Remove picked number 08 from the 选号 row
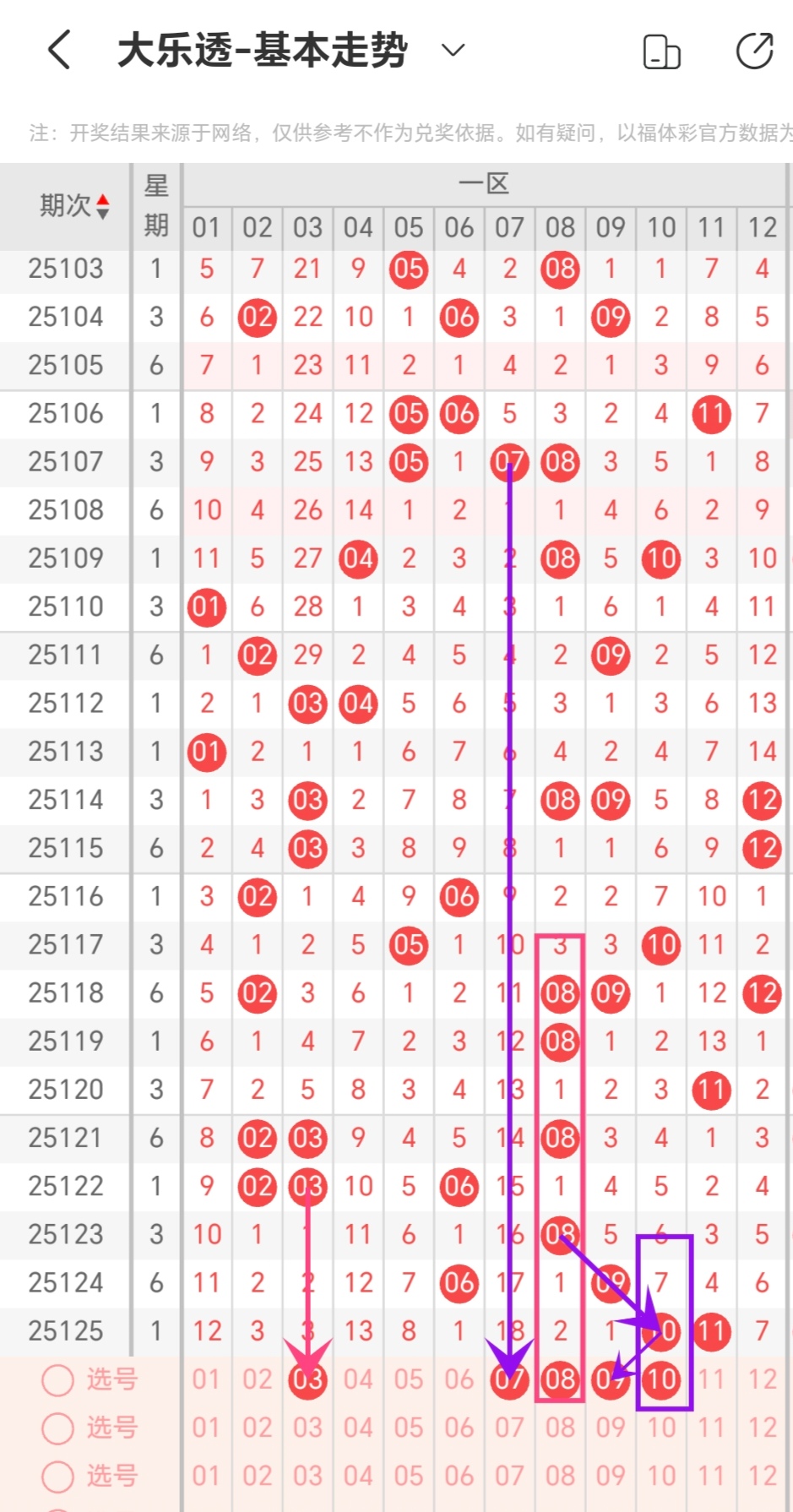Image resolution: width=793 pixels, height=1512 pixels. (560, 1379)
